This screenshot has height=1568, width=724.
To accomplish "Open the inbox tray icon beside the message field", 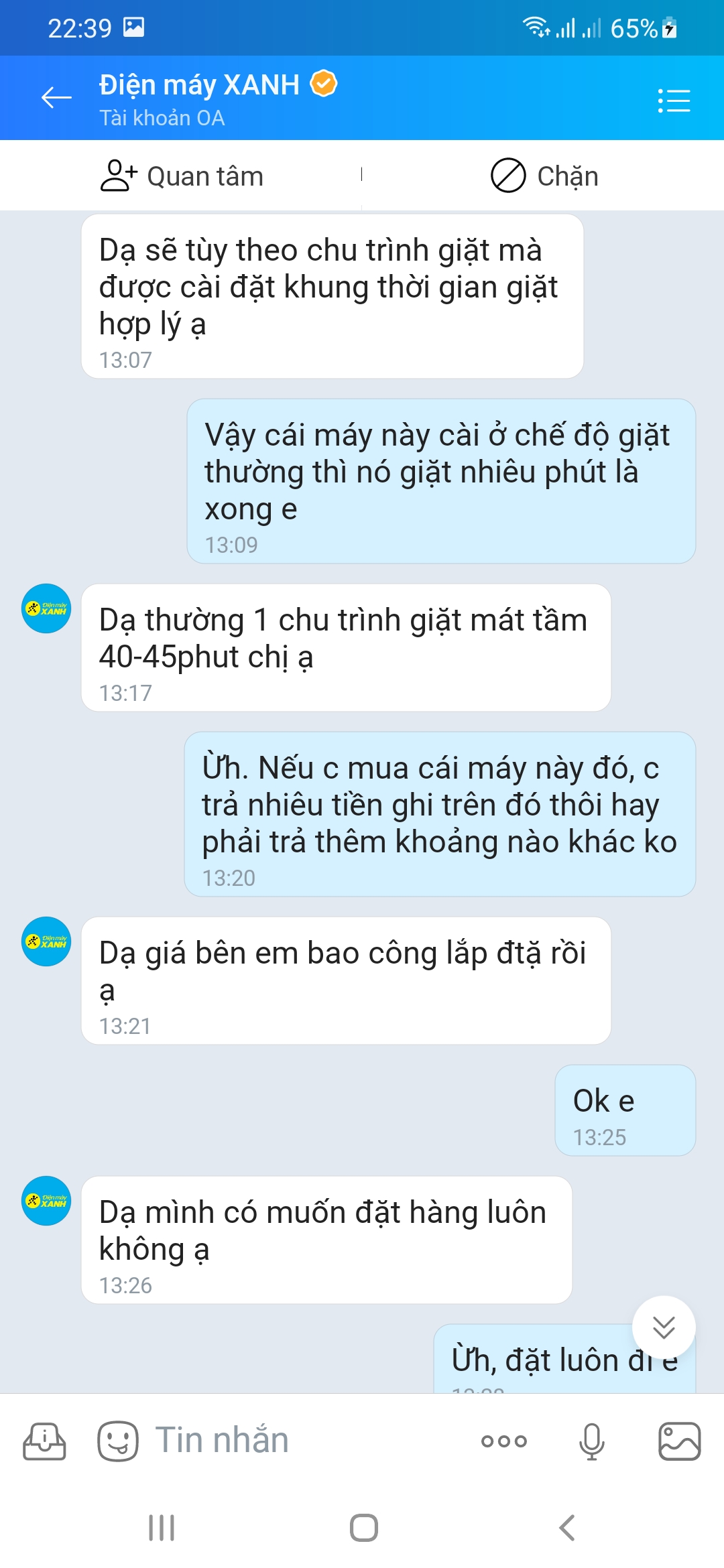I will point(44,1441).
